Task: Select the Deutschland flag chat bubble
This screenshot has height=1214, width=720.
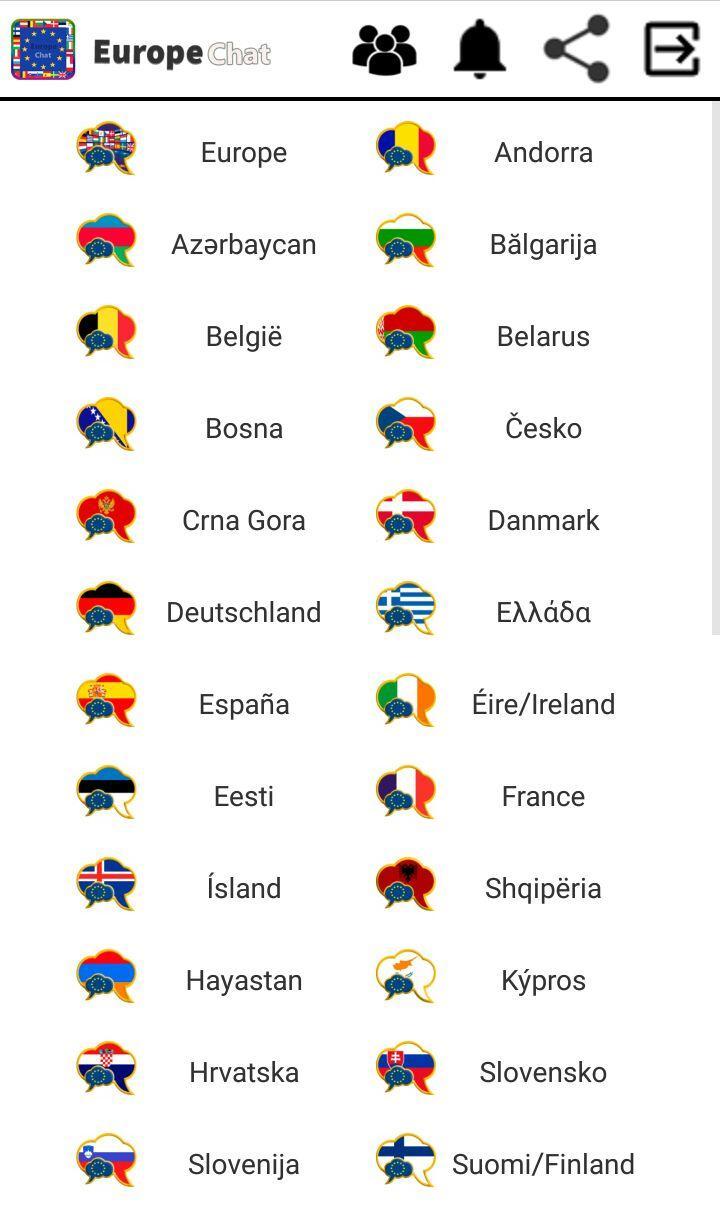Action: pyautogui.click(x=106, y=610)
